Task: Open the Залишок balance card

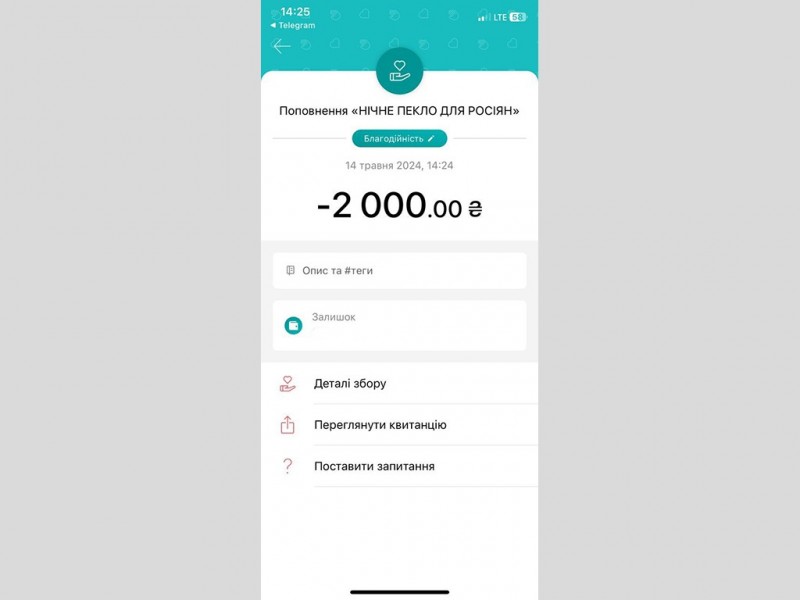Action: (399, 325)
